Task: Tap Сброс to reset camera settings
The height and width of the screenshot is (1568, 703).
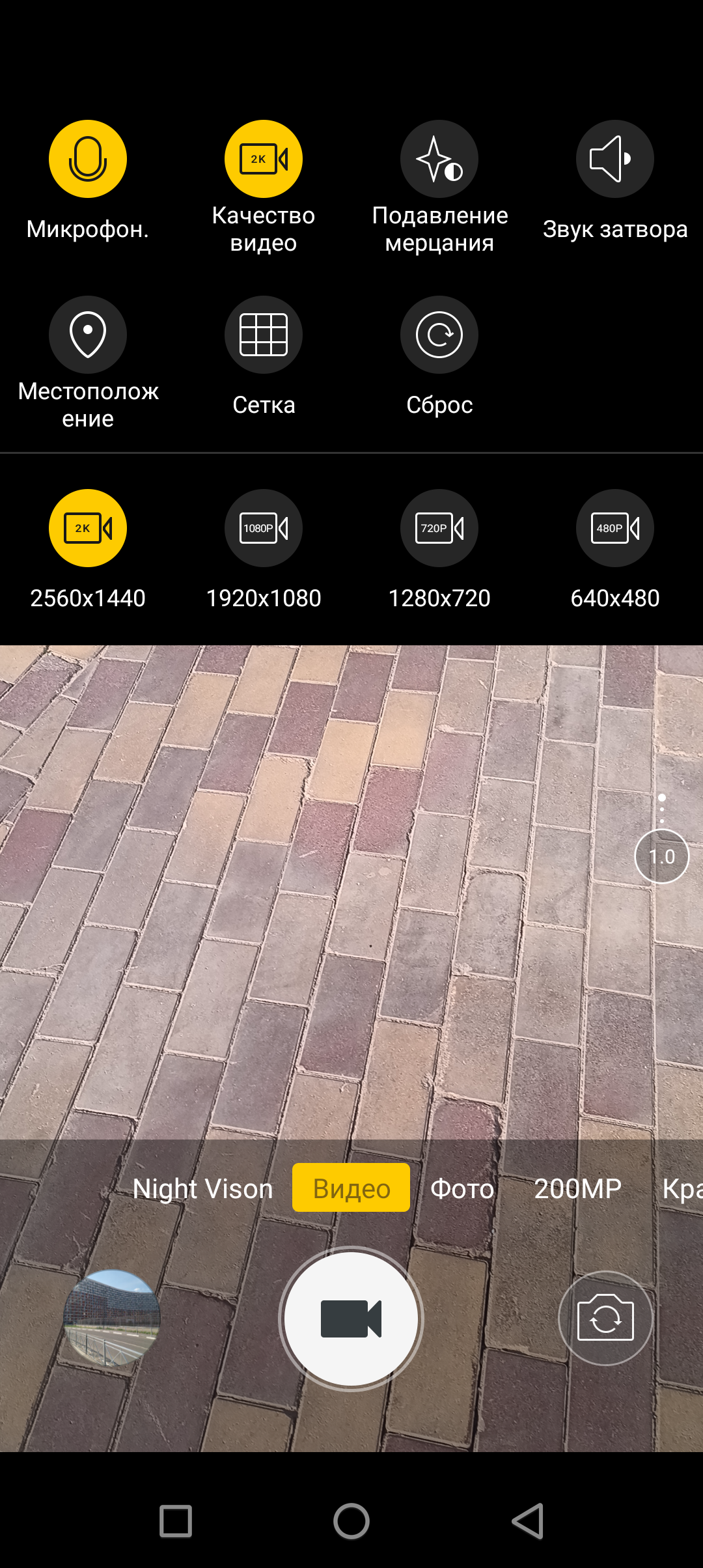Action: pos(439,335)
